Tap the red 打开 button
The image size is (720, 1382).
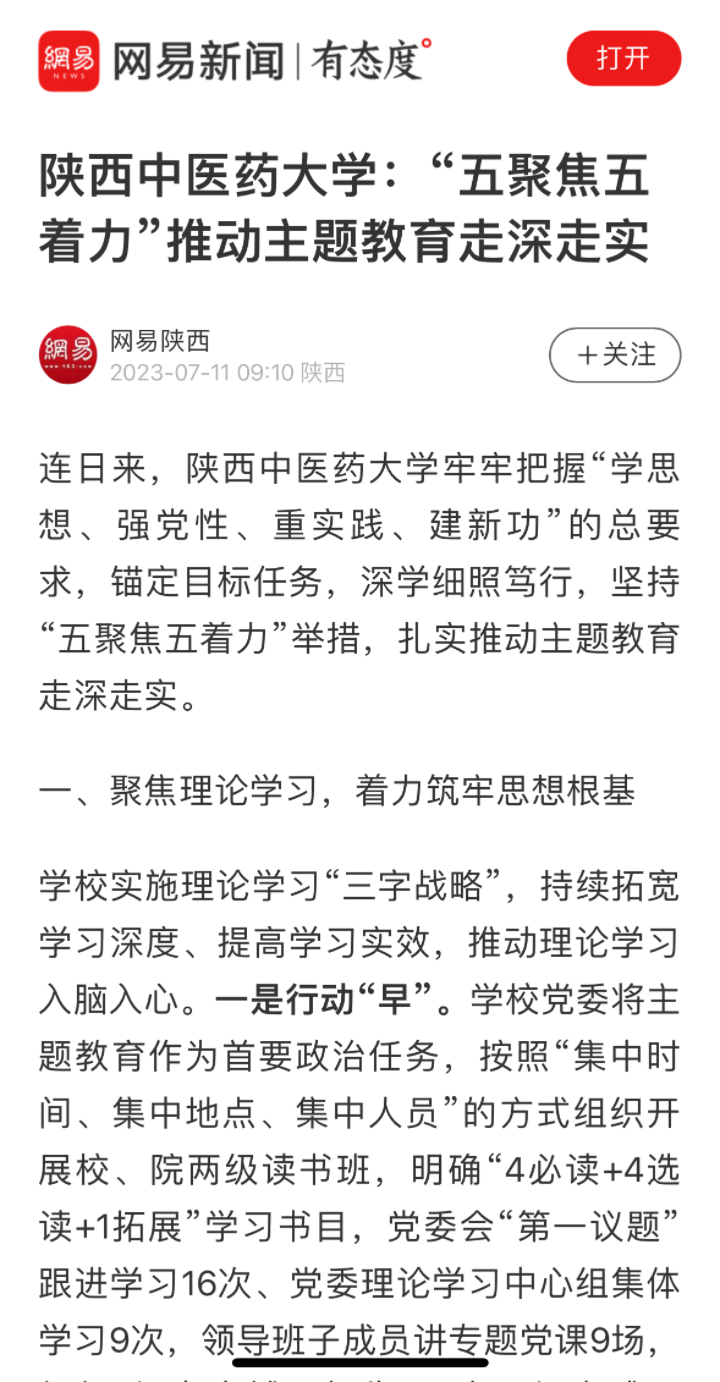tap(623, 58)
